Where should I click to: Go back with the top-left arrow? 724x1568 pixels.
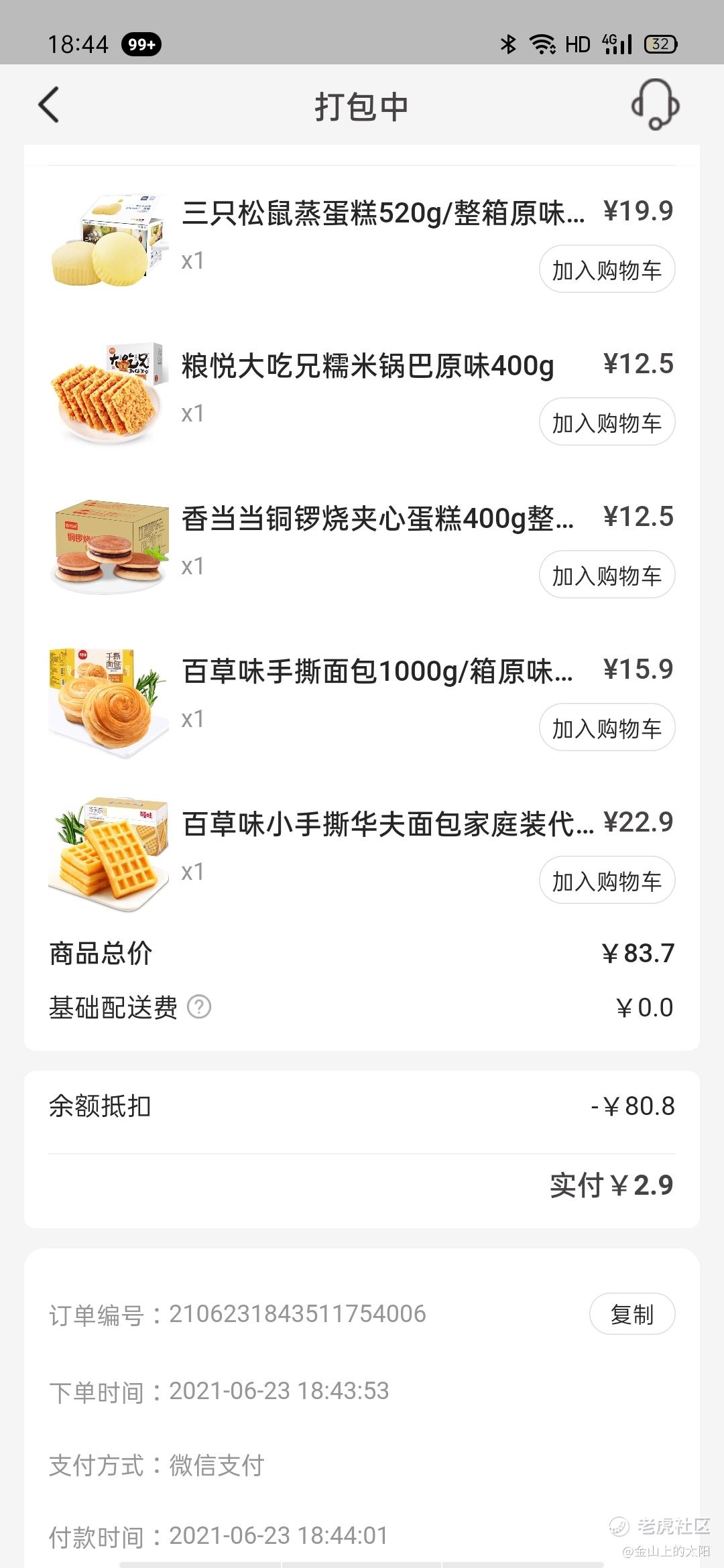point(49,105)
